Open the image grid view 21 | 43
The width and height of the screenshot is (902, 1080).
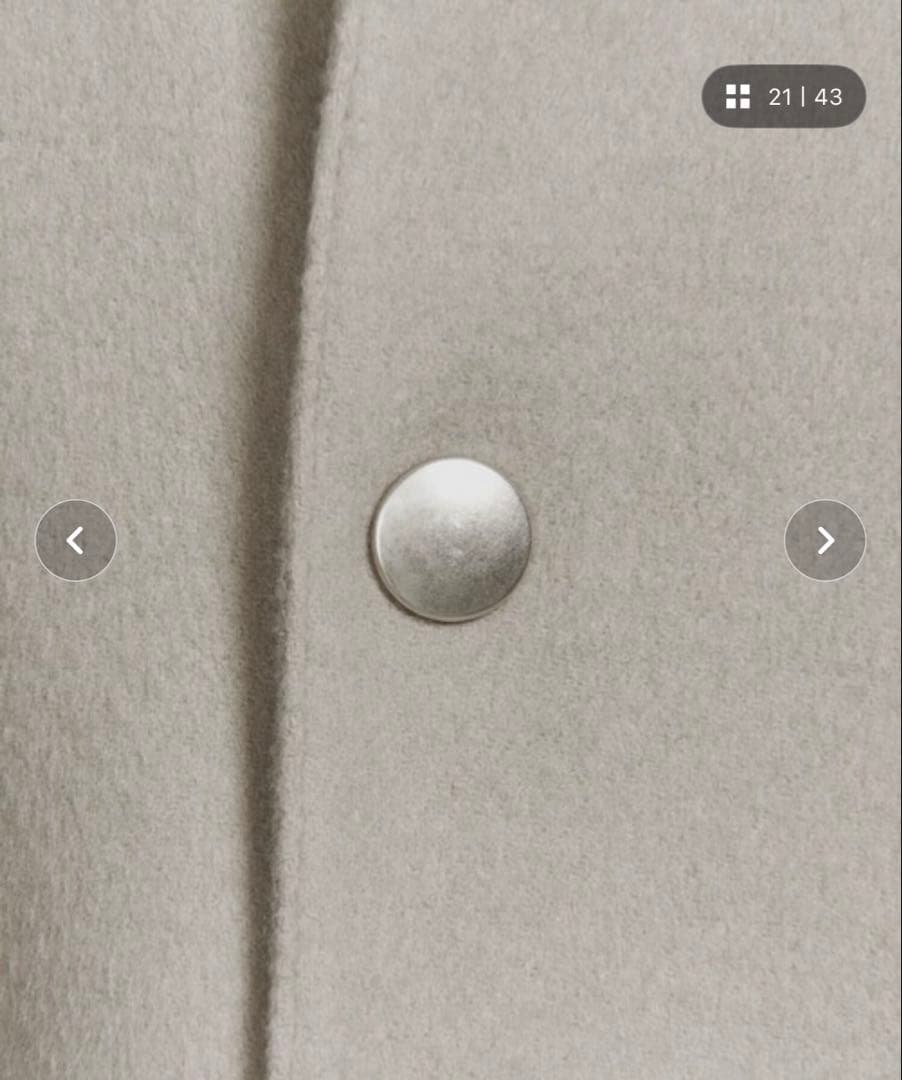[x=783, y=97]
